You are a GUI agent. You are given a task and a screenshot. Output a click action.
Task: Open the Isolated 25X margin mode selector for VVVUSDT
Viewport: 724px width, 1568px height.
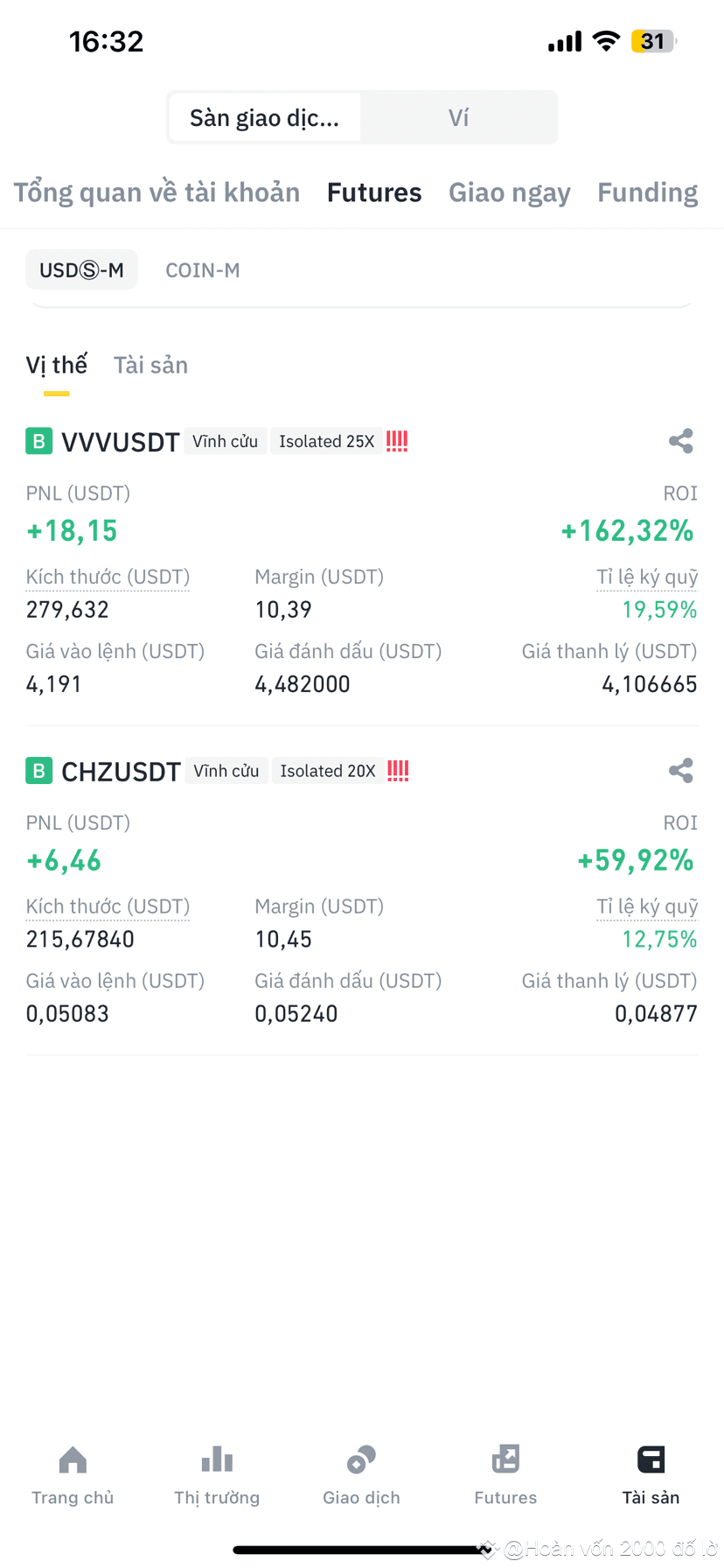(x=327, y=441)
